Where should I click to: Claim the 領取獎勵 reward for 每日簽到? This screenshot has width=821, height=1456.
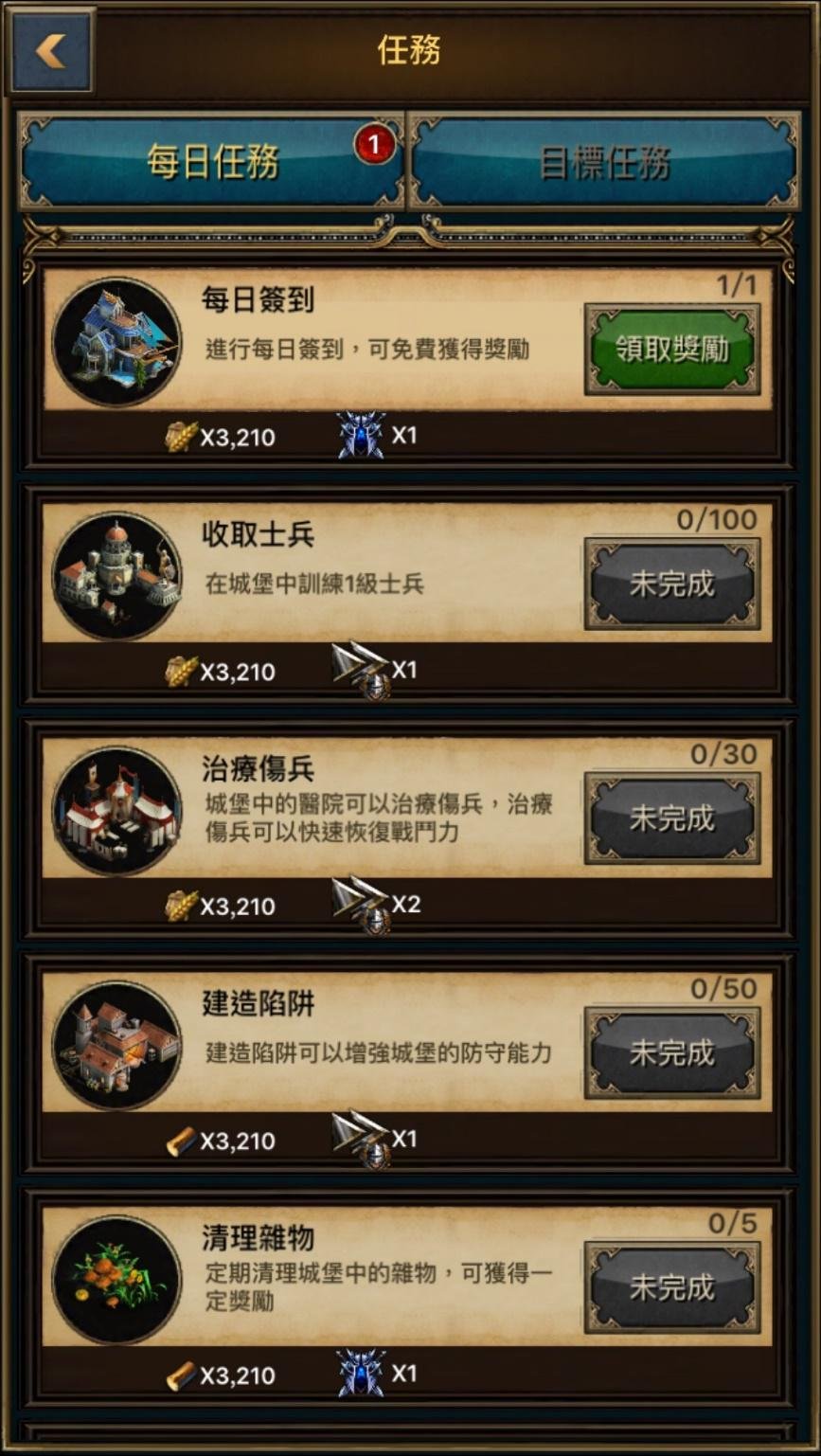[x=672, y=350]
